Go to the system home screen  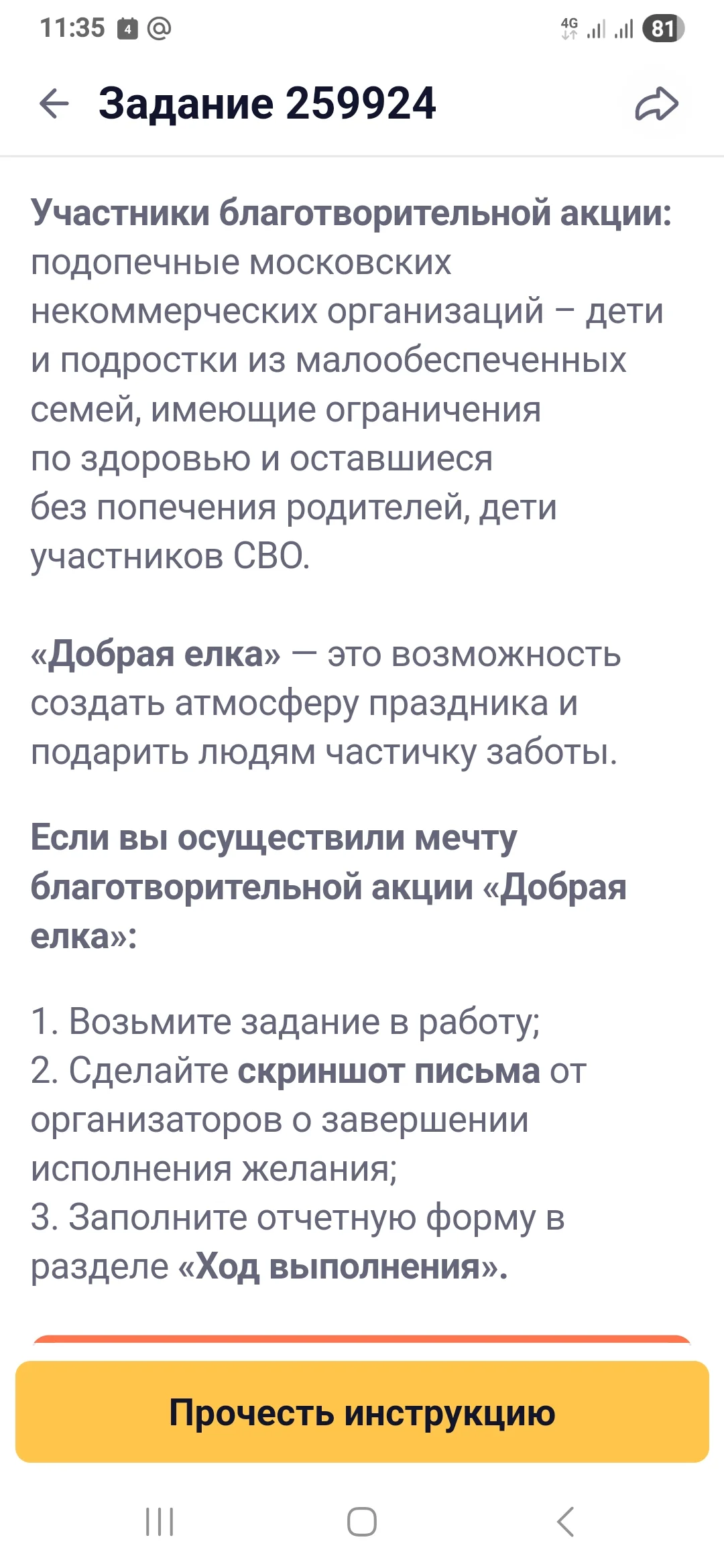pyautogui.click(x=362, y=1522)
